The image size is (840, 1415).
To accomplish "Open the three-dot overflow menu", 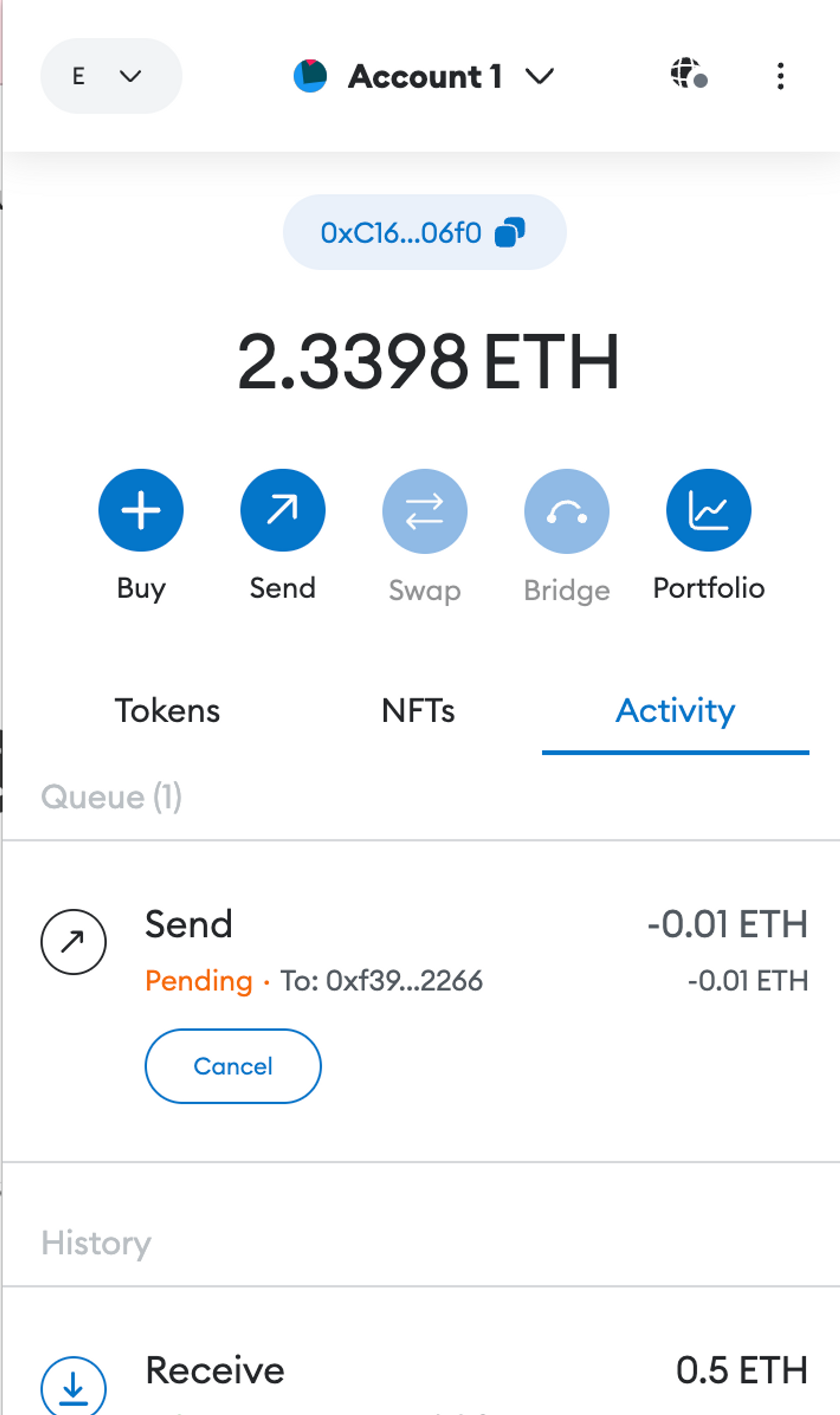I will tap(780, 76).
